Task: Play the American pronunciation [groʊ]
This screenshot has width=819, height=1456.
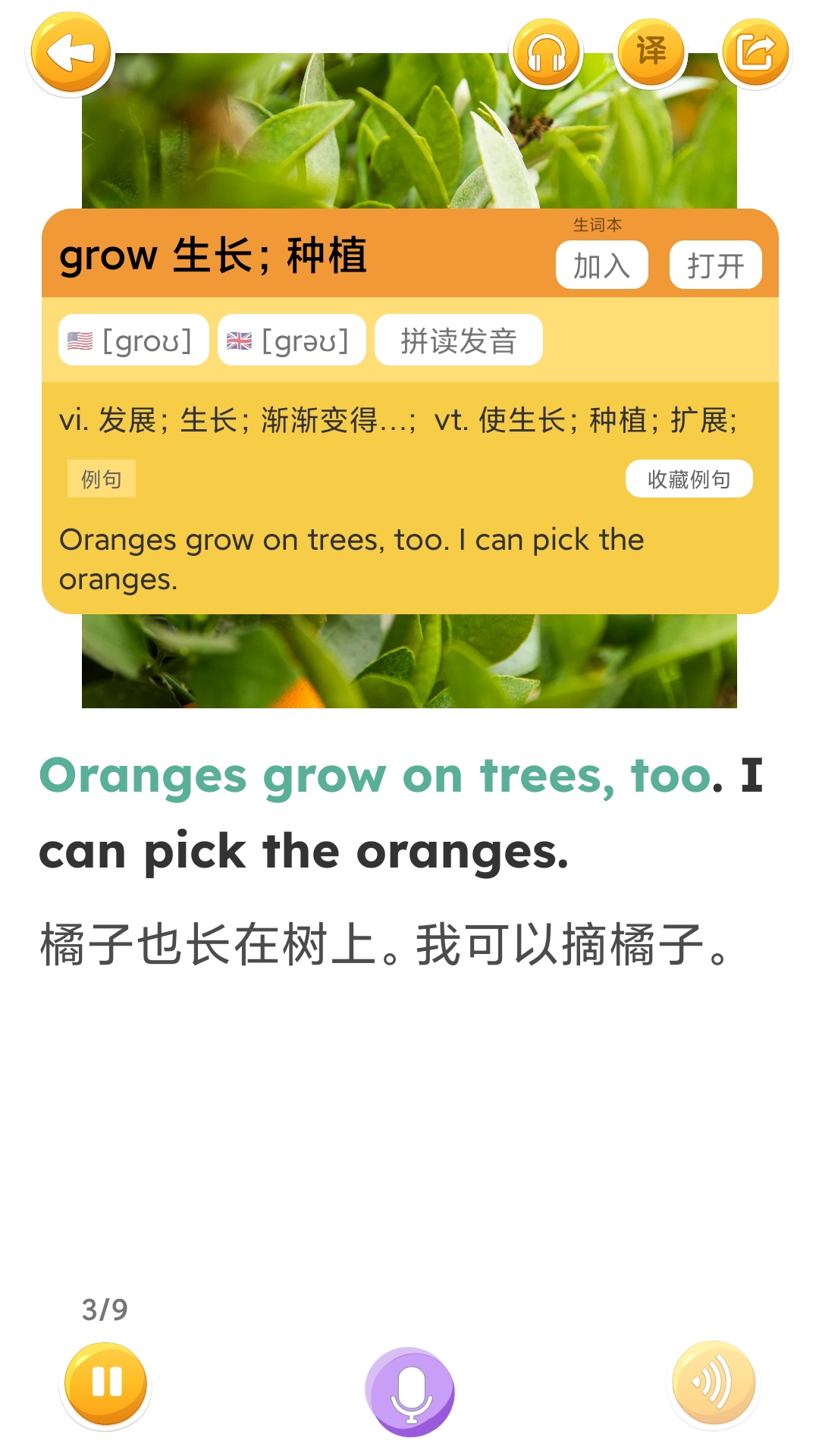Action: 133,340
